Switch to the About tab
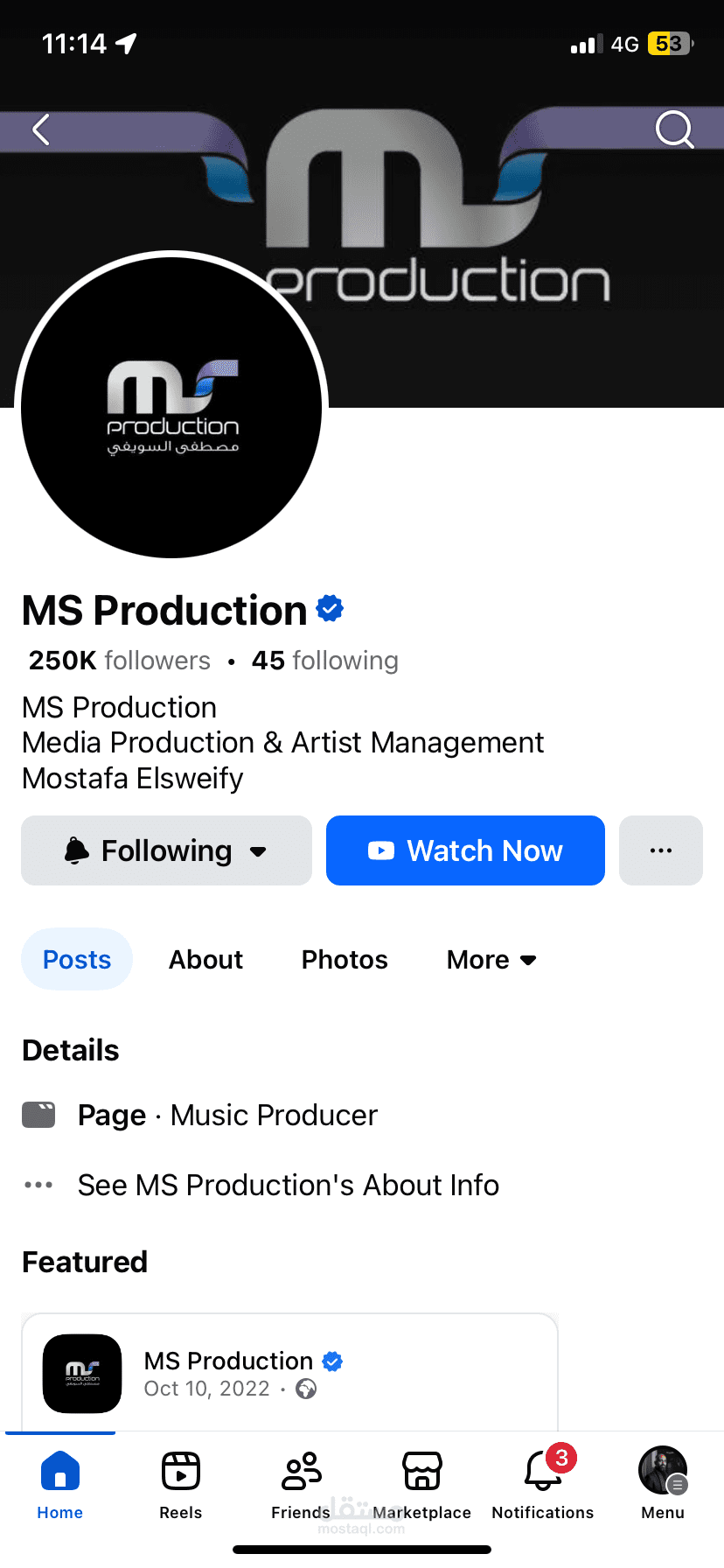The image size is (724, 1568). pos(205,960)
